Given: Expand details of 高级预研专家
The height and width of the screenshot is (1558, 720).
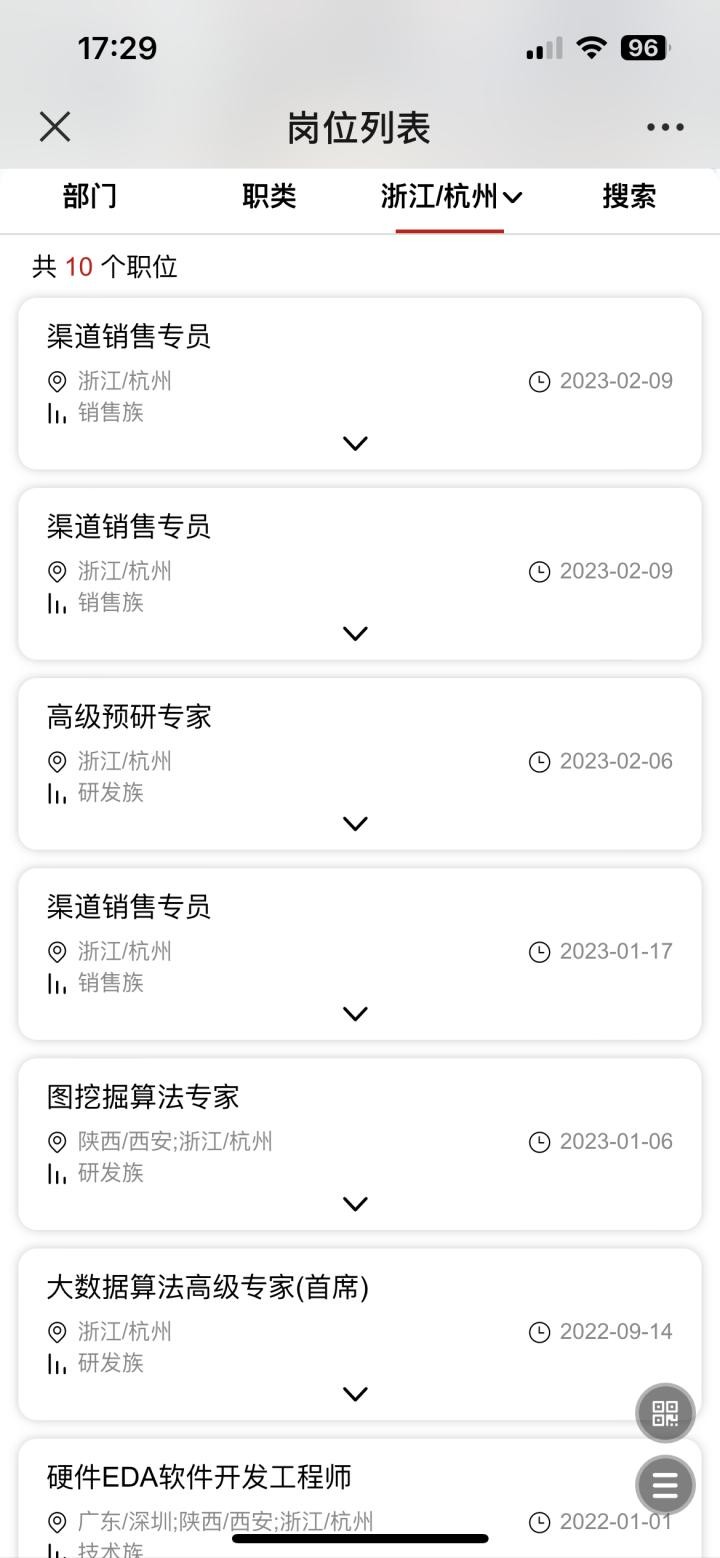Looking at the screenshot, I should pyautogui.click(x=355, y=823).
